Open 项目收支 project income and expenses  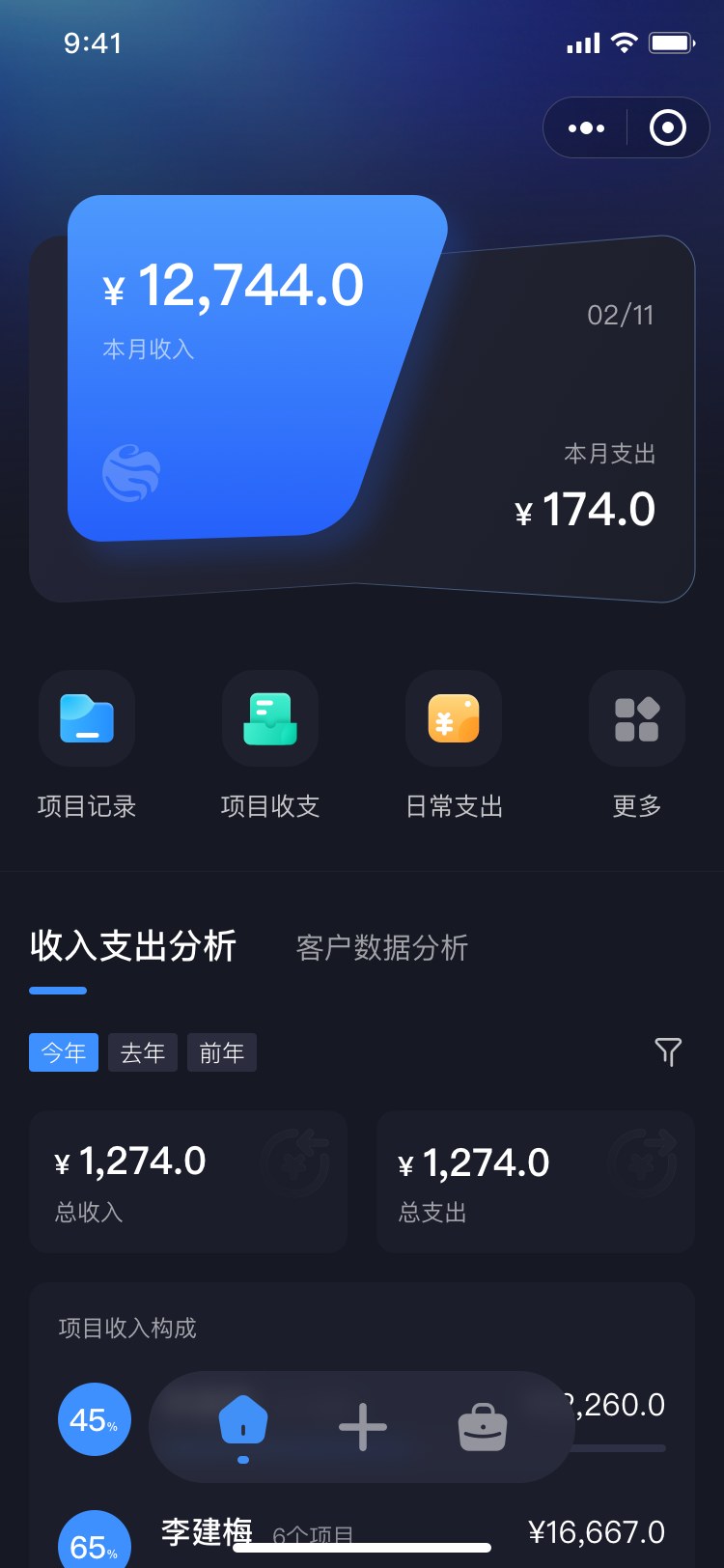pyautogui.click(x=270, y=745)
